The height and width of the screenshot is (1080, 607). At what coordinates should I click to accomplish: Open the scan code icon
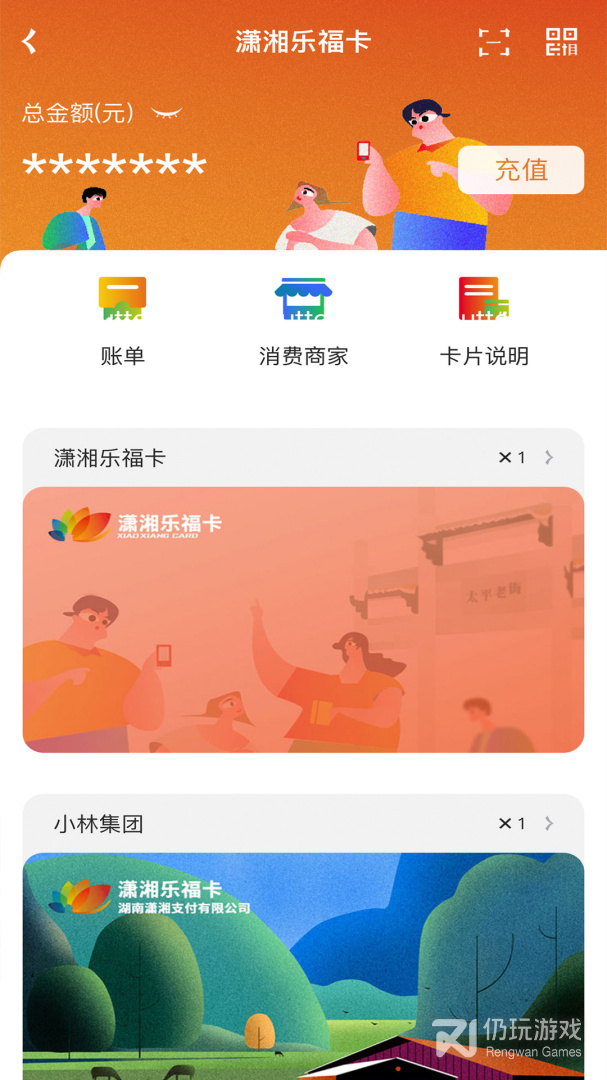[494, 42]
